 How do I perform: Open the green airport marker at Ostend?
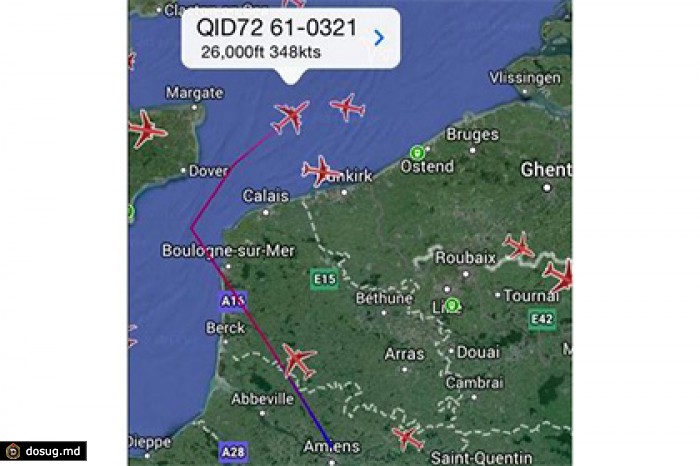click(x=418, y=153)
